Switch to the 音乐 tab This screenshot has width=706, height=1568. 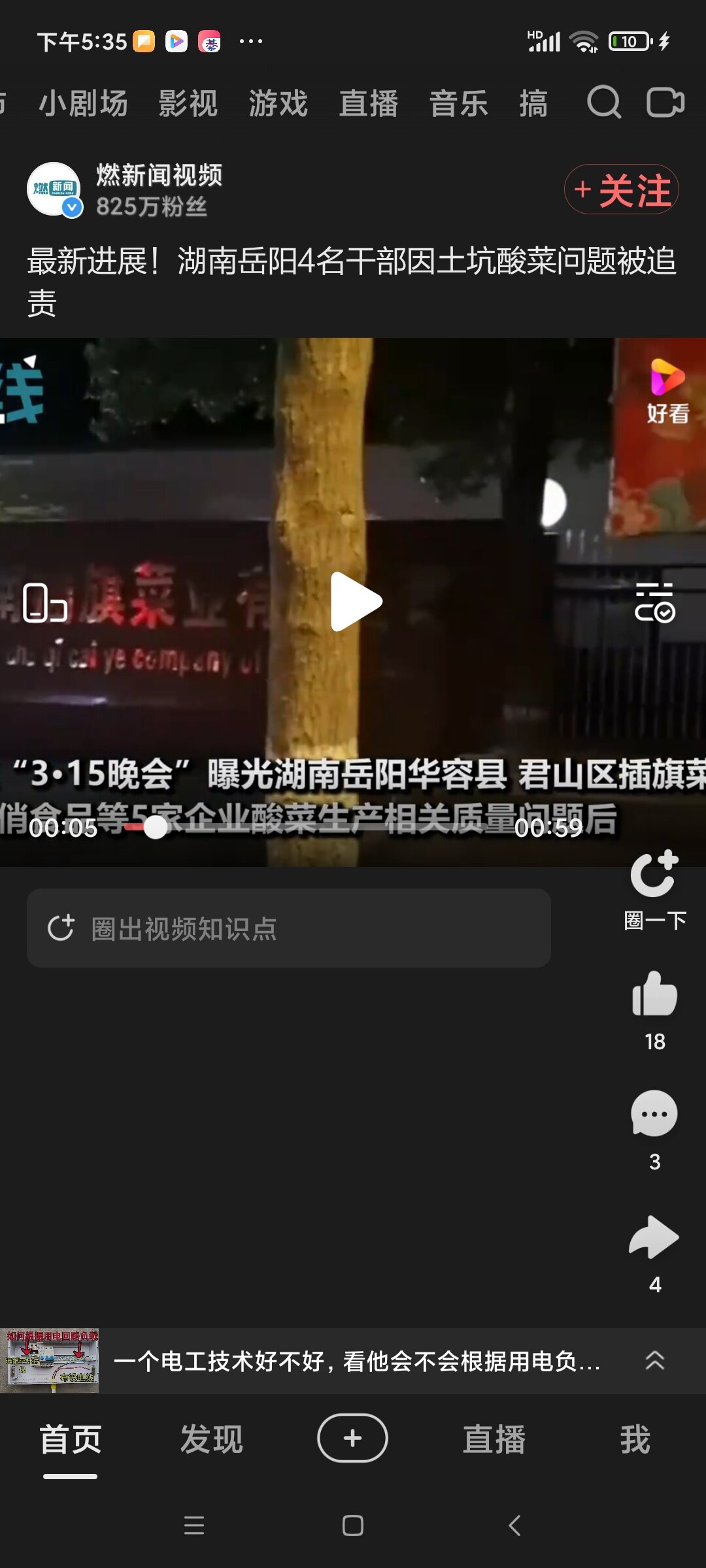pyautogui.click(x=458, y=103)
